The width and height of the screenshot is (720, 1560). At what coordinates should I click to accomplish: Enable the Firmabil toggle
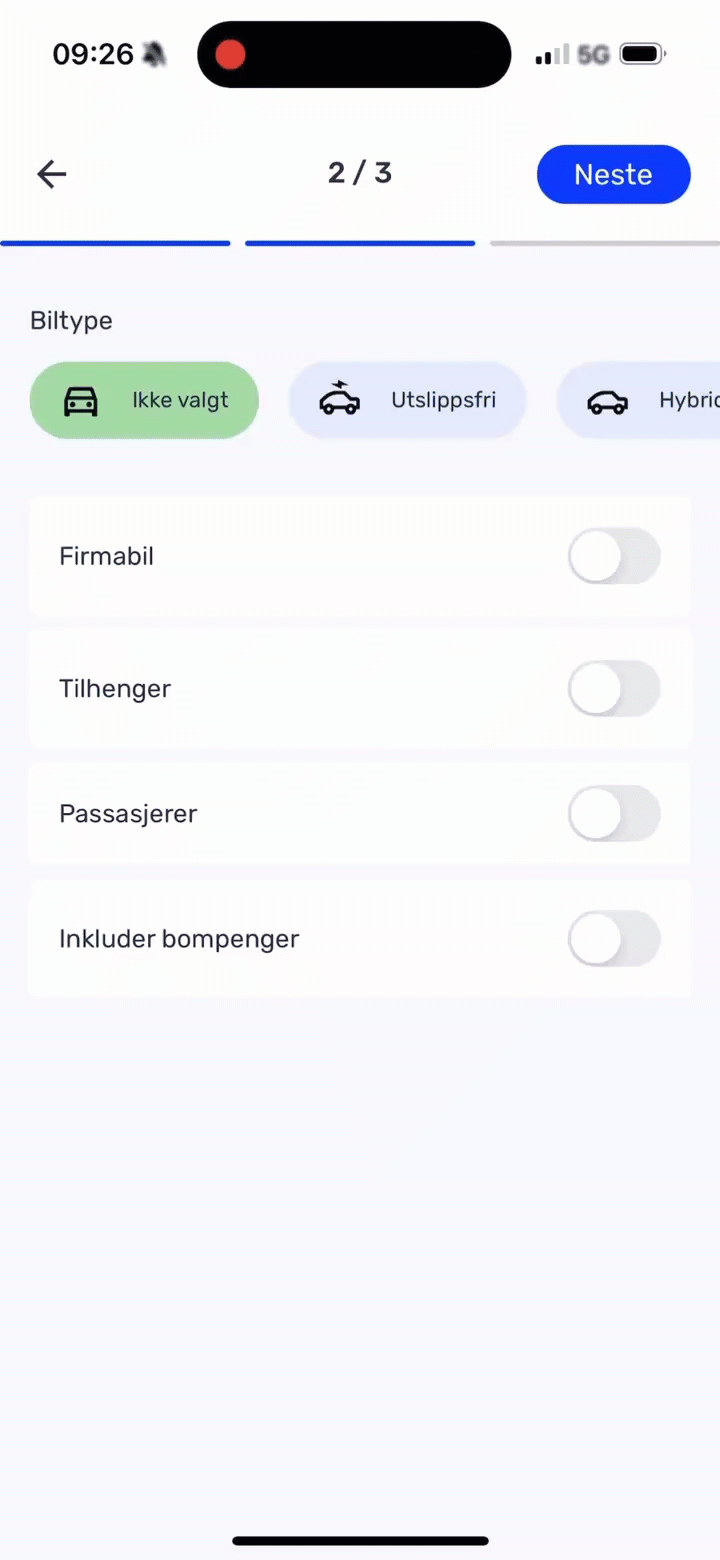tap(614, 556)
